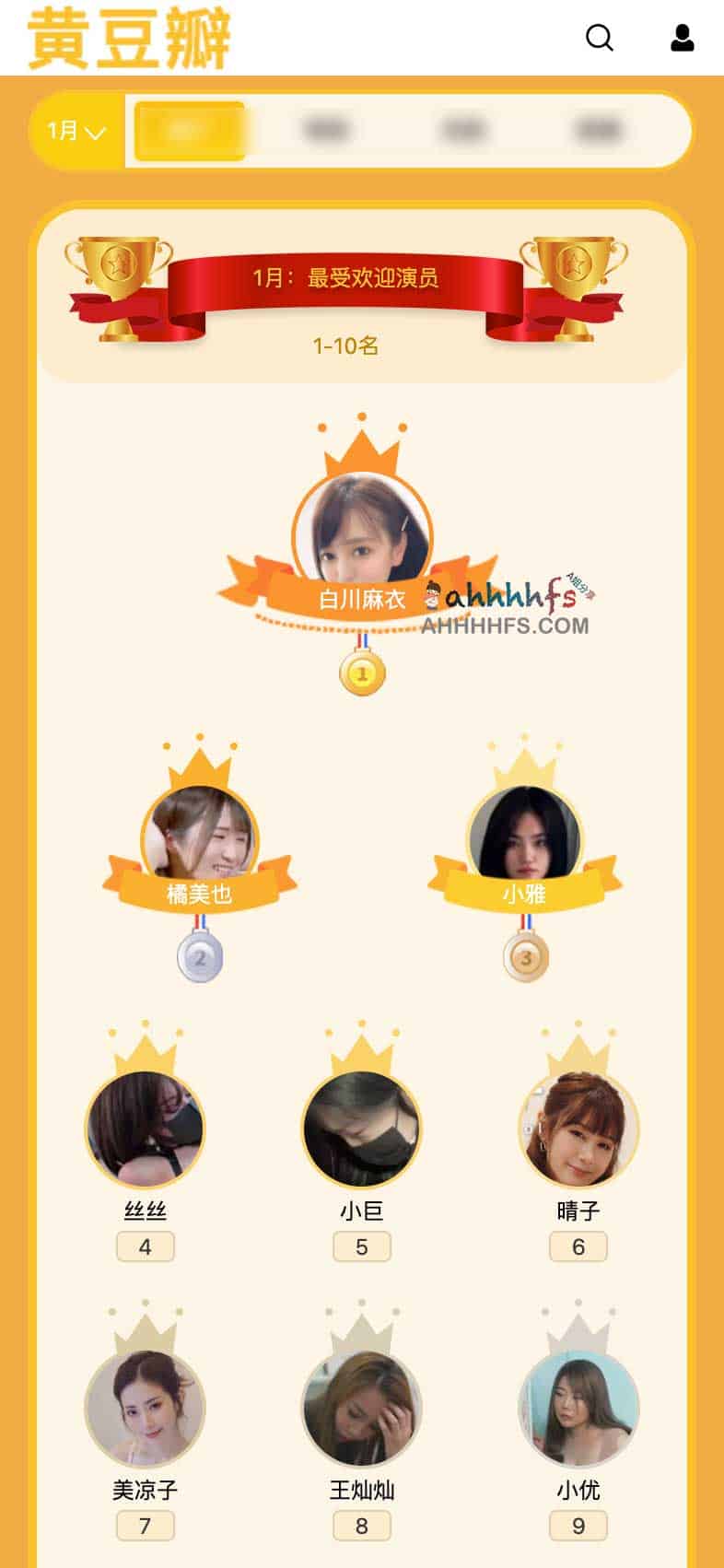Expand the 1月 month dropdown
Screen dimensions: 724x1568
[x=76, y=131]
